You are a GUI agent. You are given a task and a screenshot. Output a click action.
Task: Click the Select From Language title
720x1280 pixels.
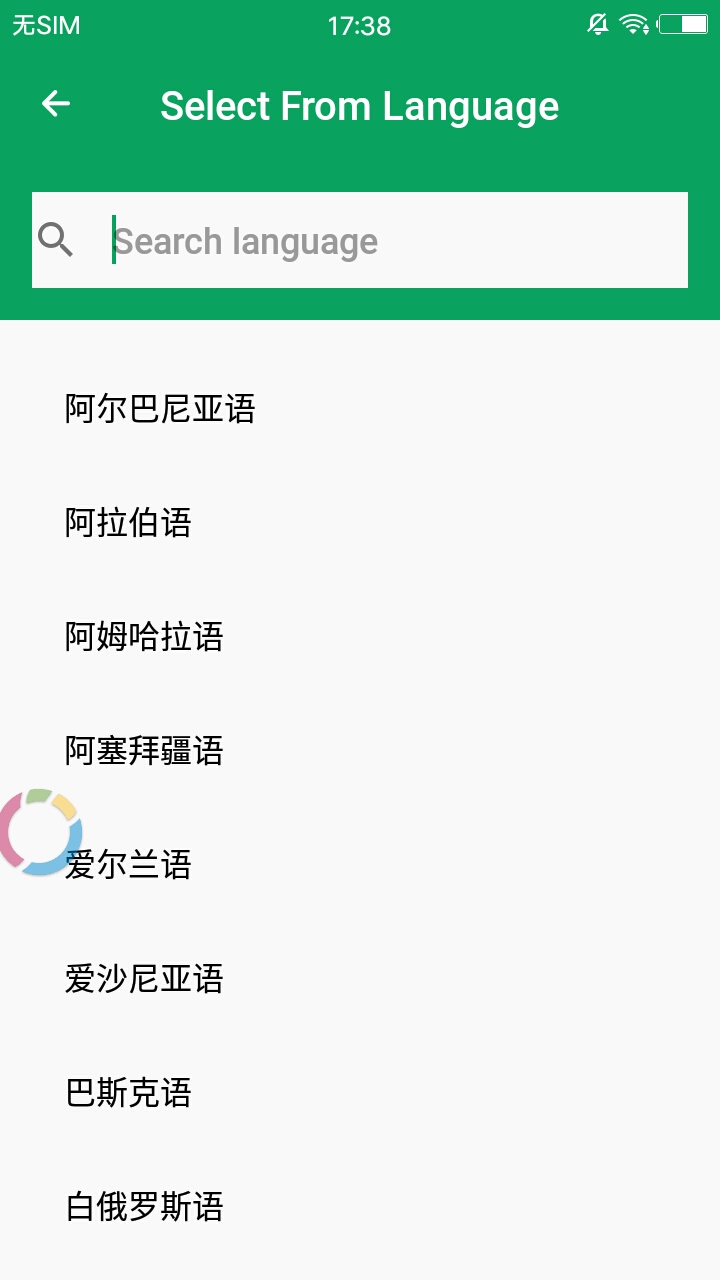[x=360, y=105]
